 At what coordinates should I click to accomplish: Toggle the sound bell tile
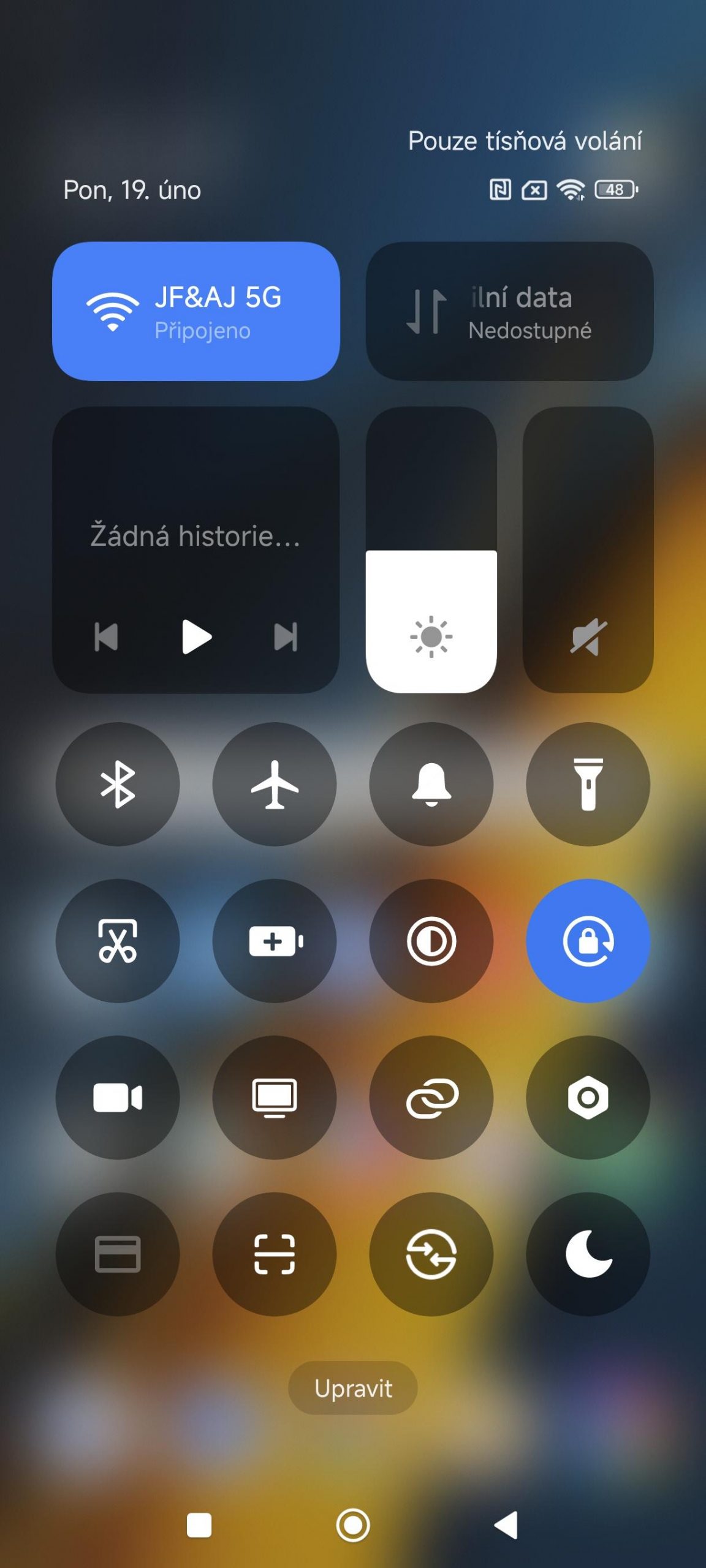click(x=431, y=784)
